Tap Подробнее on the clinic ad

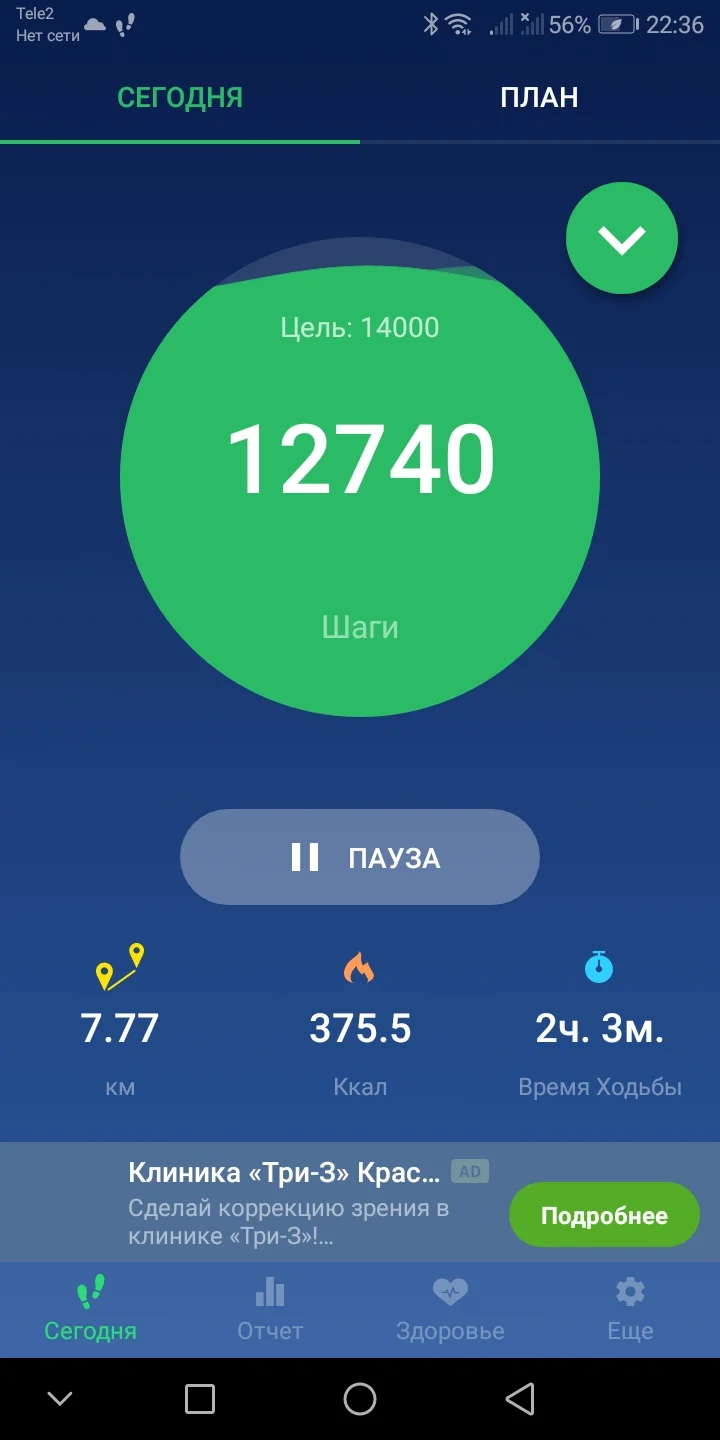click(x=604, y=1216)
